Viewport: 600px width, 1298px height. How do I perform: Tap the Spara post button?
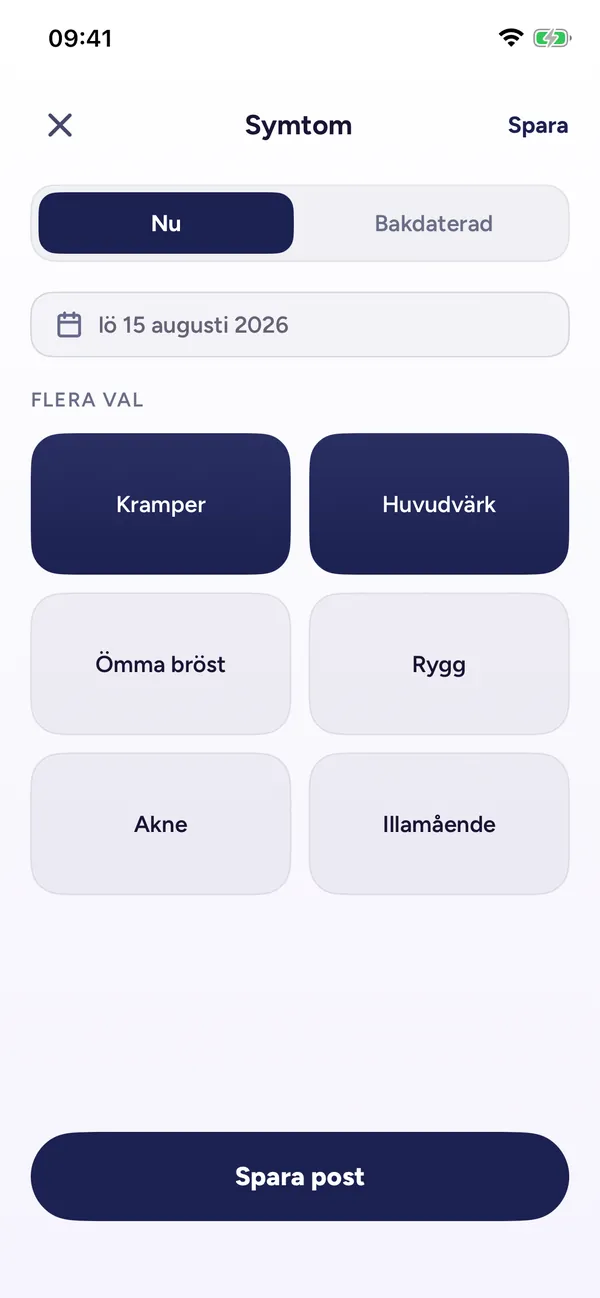pos(300,1176)
